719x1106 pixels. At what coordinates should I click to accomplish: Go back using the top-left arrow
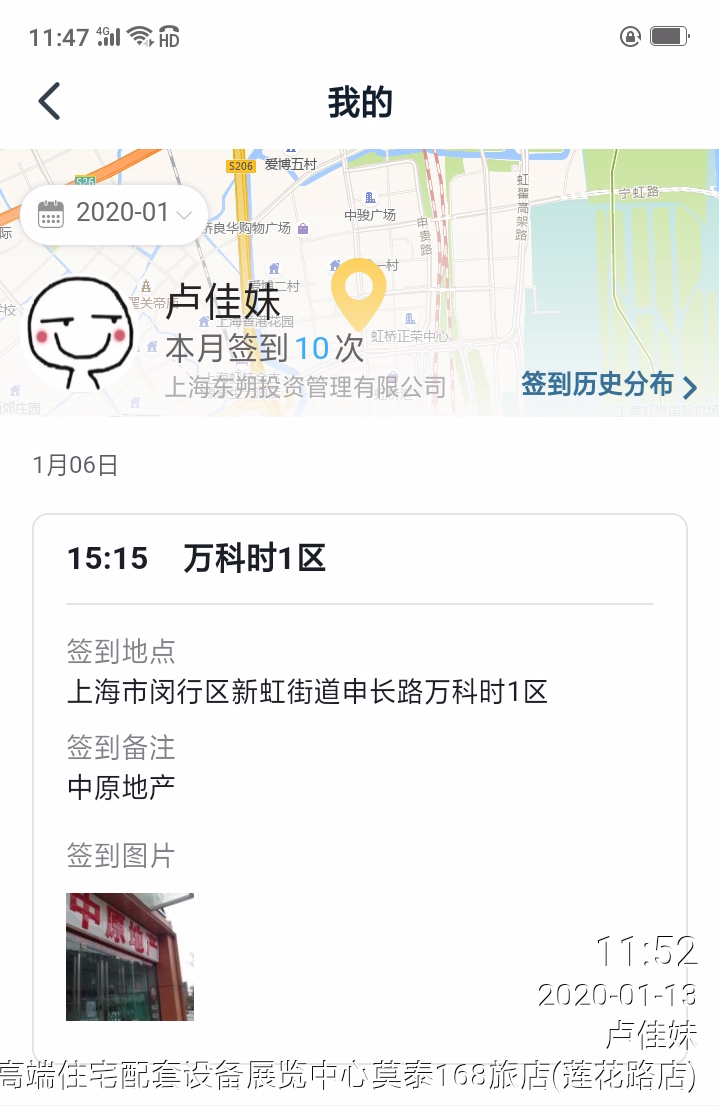[x=50, y=102]
